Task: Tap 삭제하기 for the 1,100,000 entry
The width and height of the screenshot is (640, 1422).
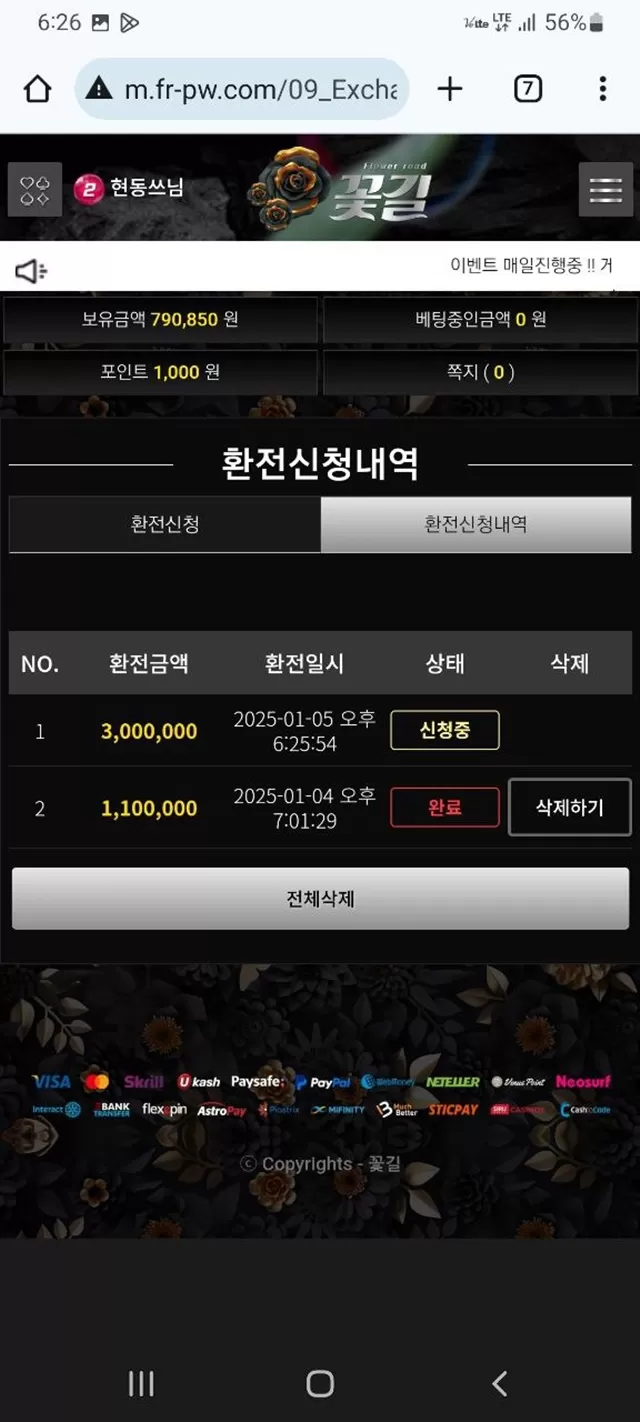Action: click(570, 807)
